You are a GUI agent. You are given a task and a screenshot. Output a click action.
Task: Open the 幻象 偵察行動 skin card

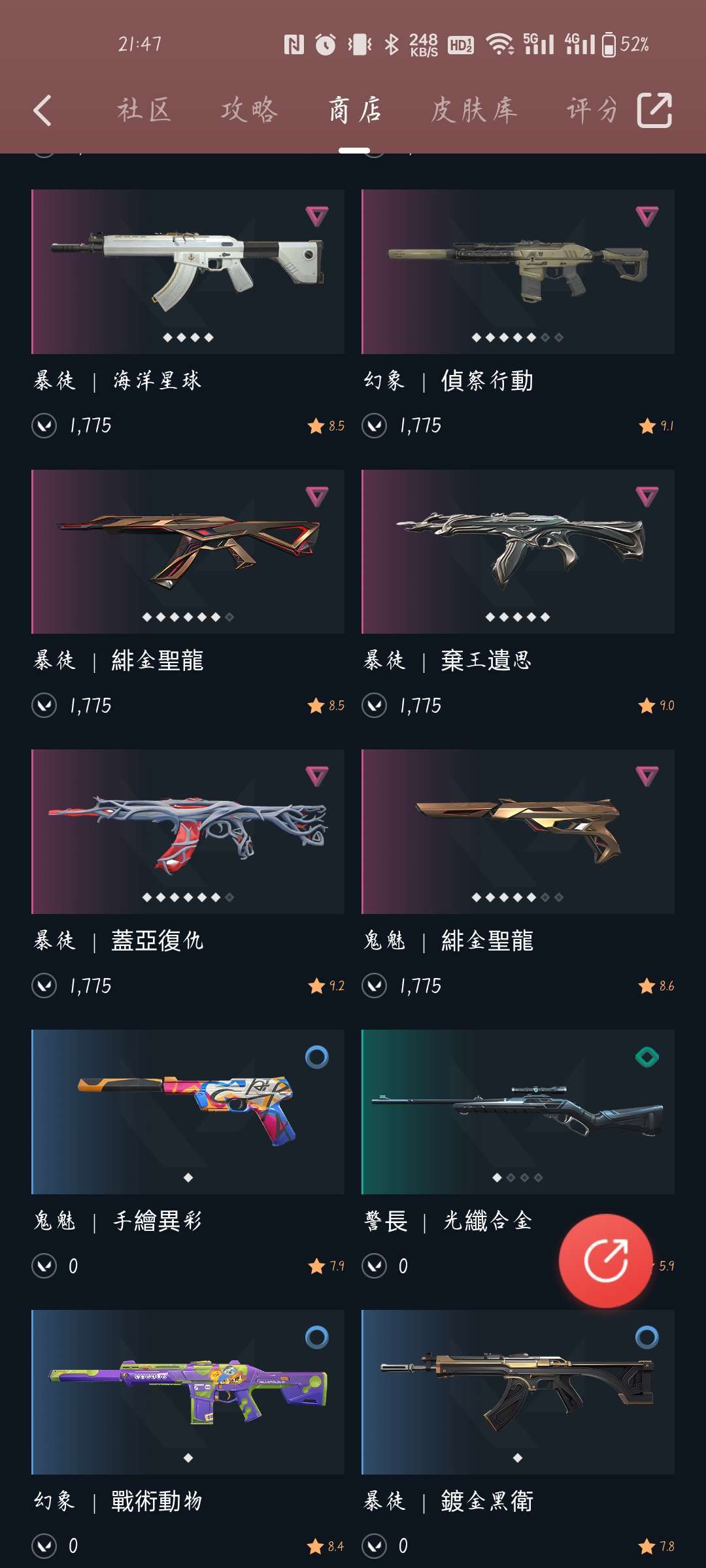coord(518,272)
